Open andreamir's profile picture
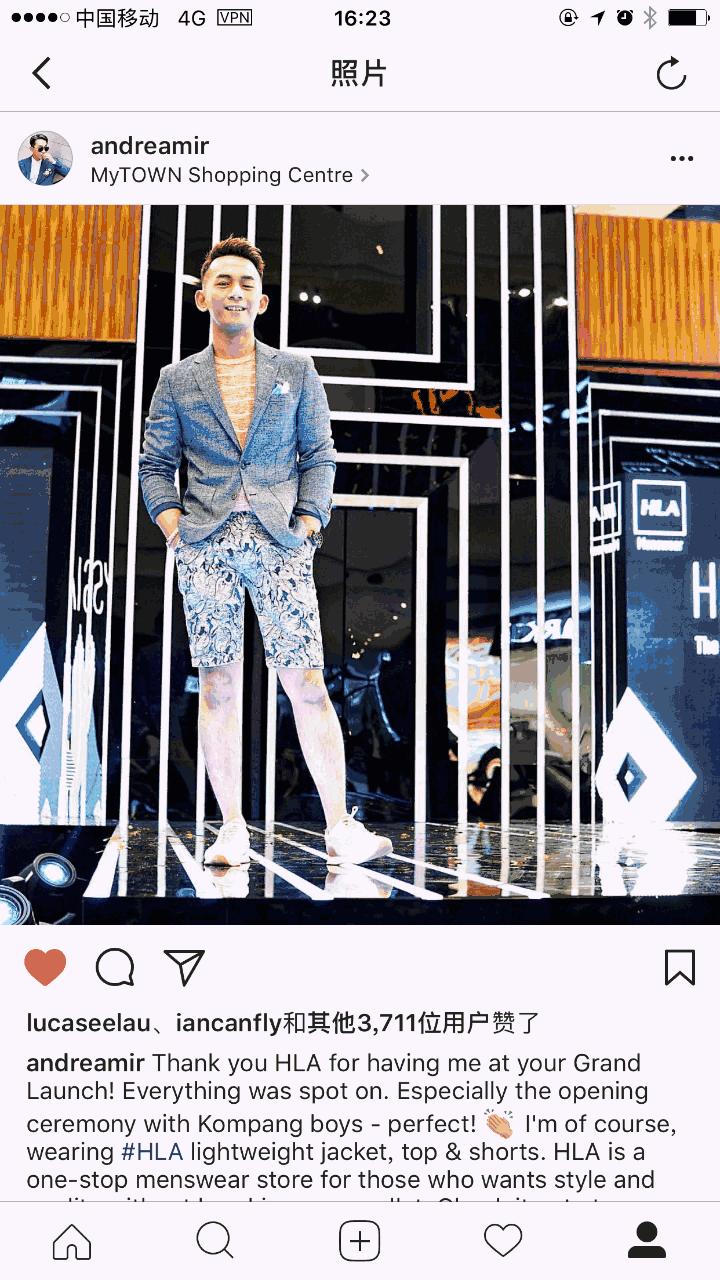The width and height of the screenshot is (720, 1280). [x=45, y=158]
